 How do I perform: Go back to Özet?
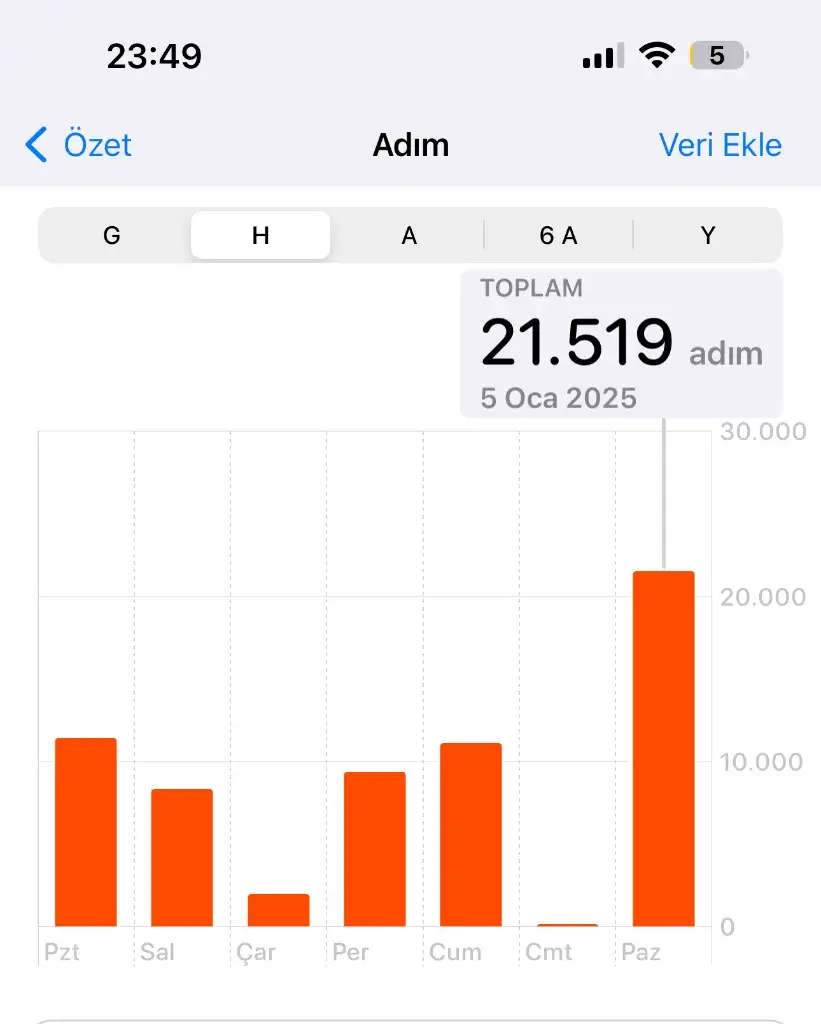click(x=79, y=145)
